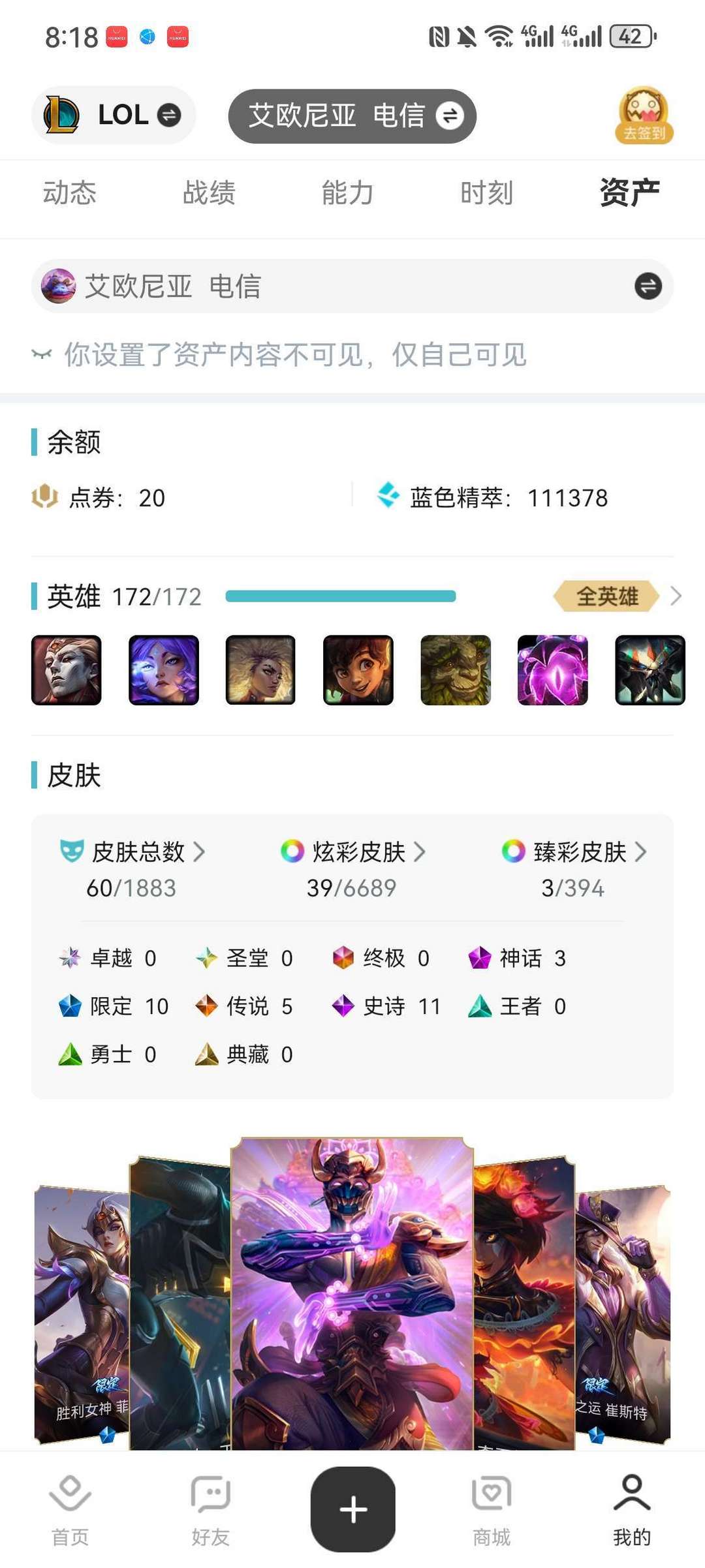This screenshot has width=705, height=1568.
Task: Toggle the game switcher next to LOL
Action: [168, 115]
